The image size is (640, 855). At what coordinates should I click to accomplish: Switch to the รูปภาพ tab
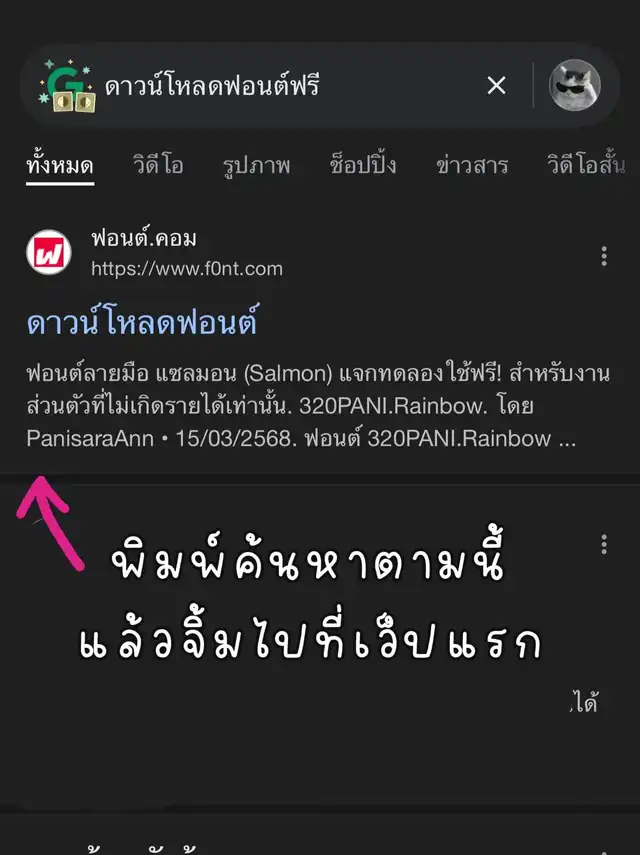256,165
